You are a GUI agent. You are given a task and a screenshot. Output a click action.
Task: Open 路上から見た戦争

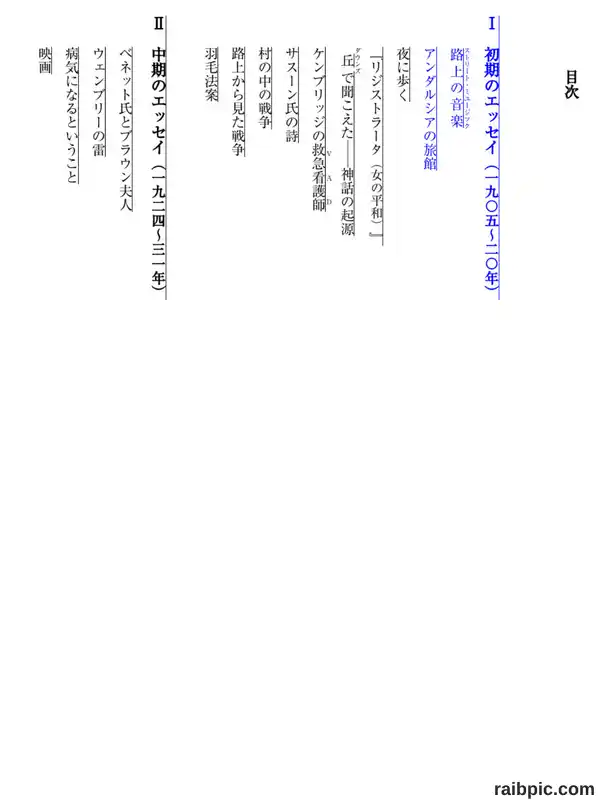coord(238,102)
